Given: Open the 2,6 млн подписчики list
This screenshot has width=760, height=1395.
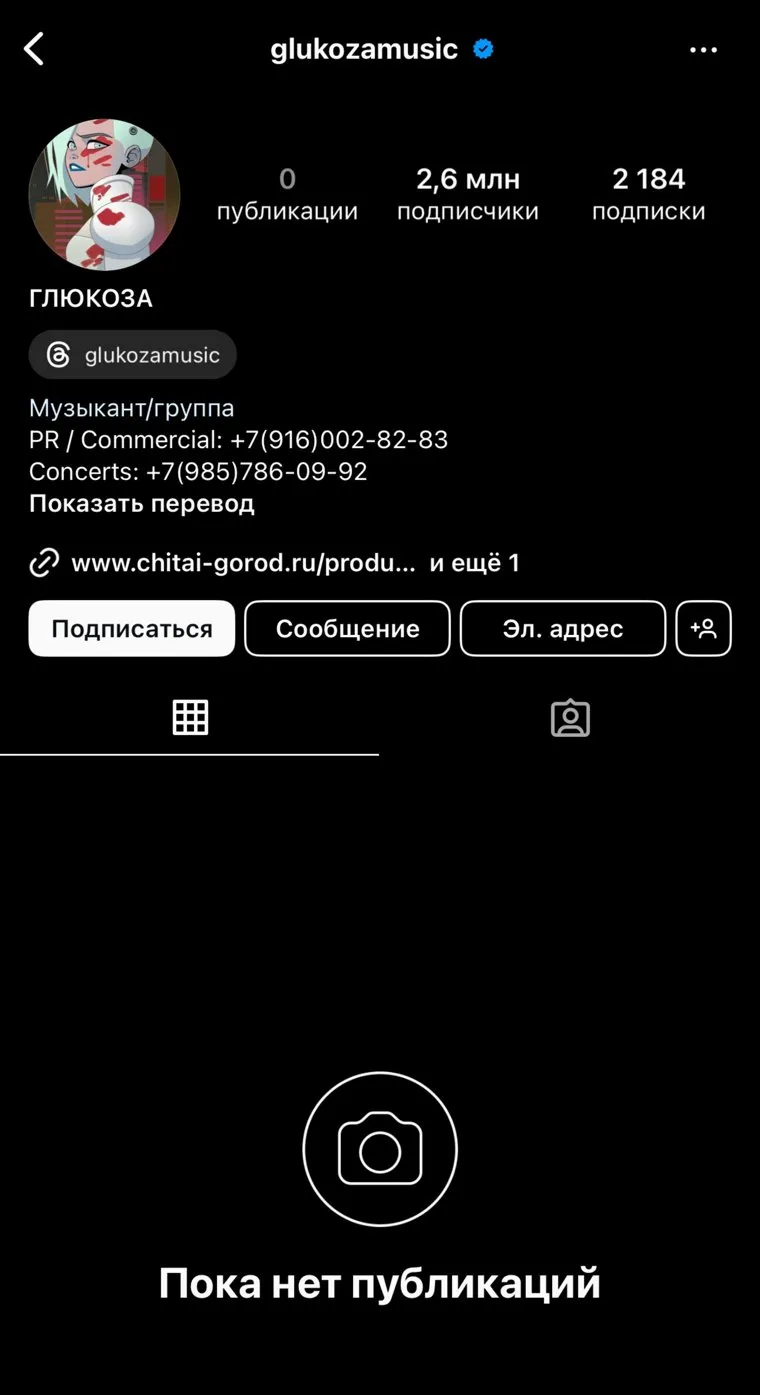Looking at the screenshot, I should 467,194.
